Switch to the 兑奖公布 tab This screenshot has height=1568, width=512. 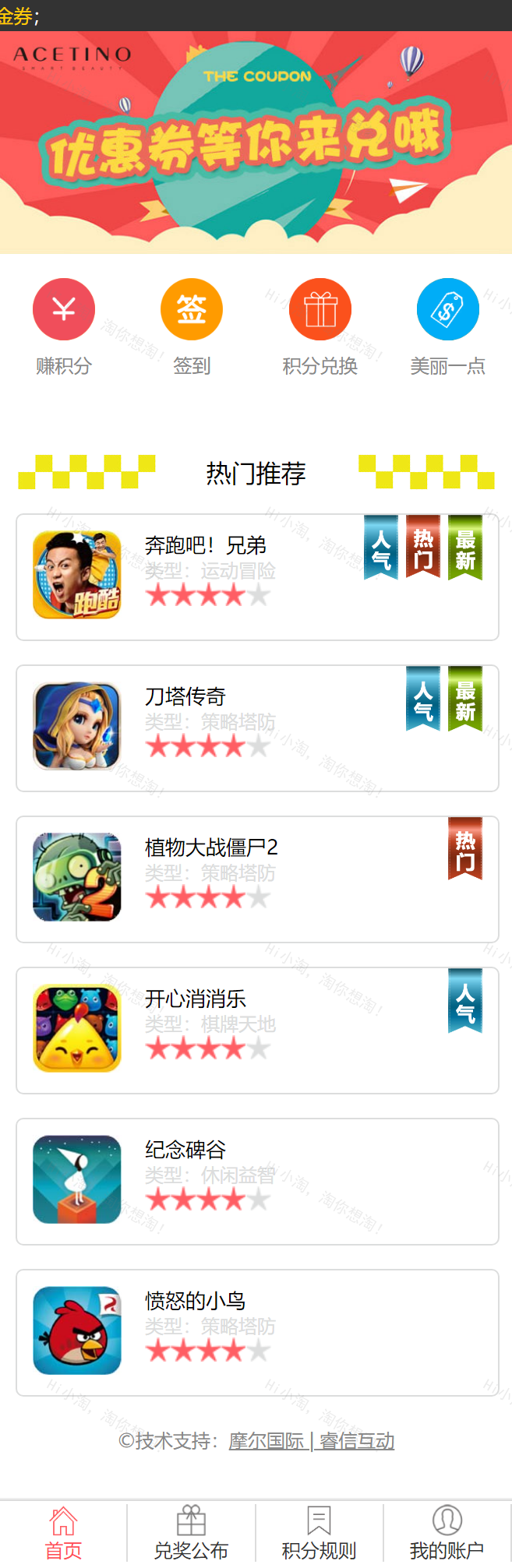[191, 1533]
